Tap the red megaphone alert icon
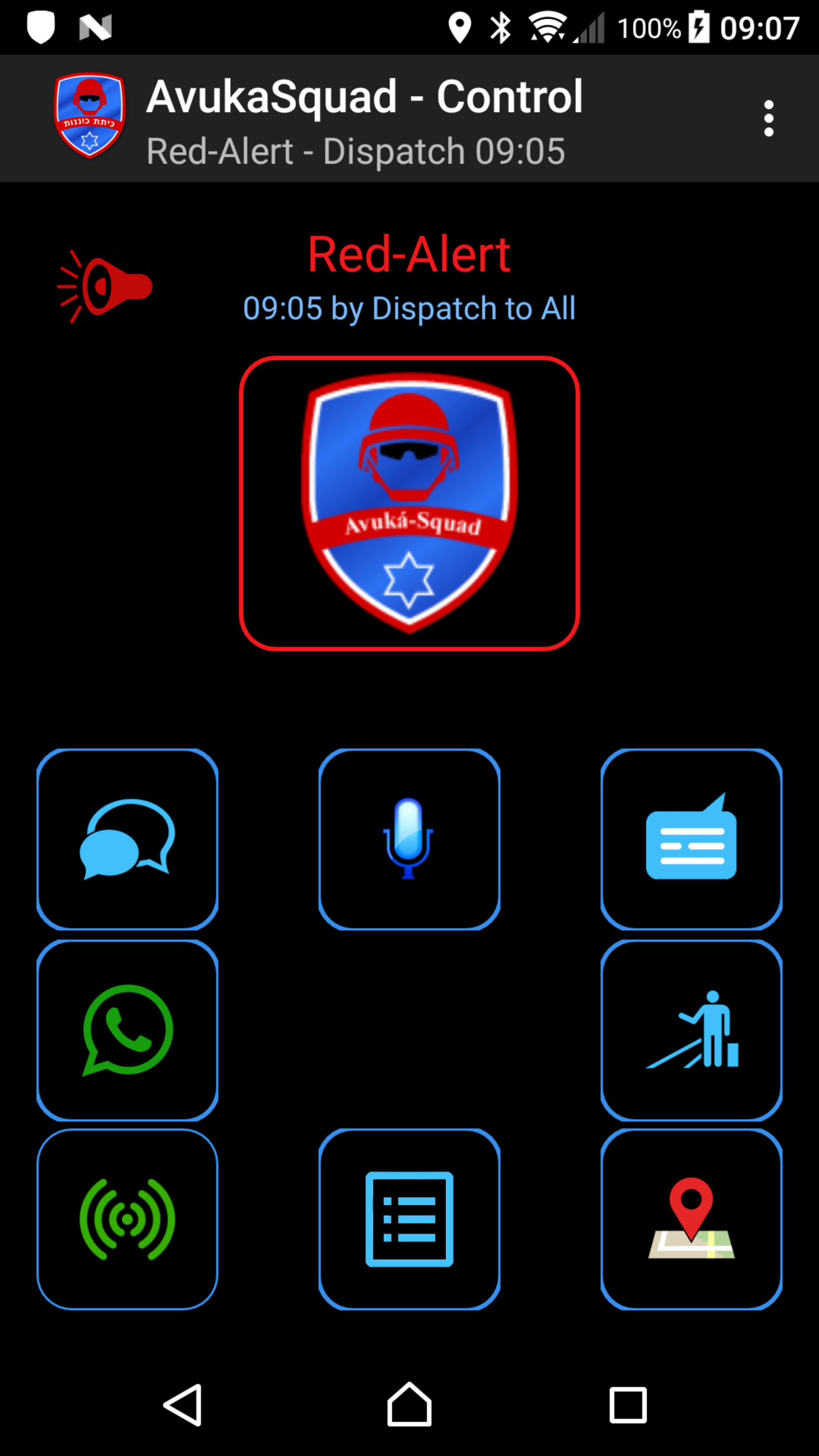This screenshot has height=1456, width=819. pos(105,286)
